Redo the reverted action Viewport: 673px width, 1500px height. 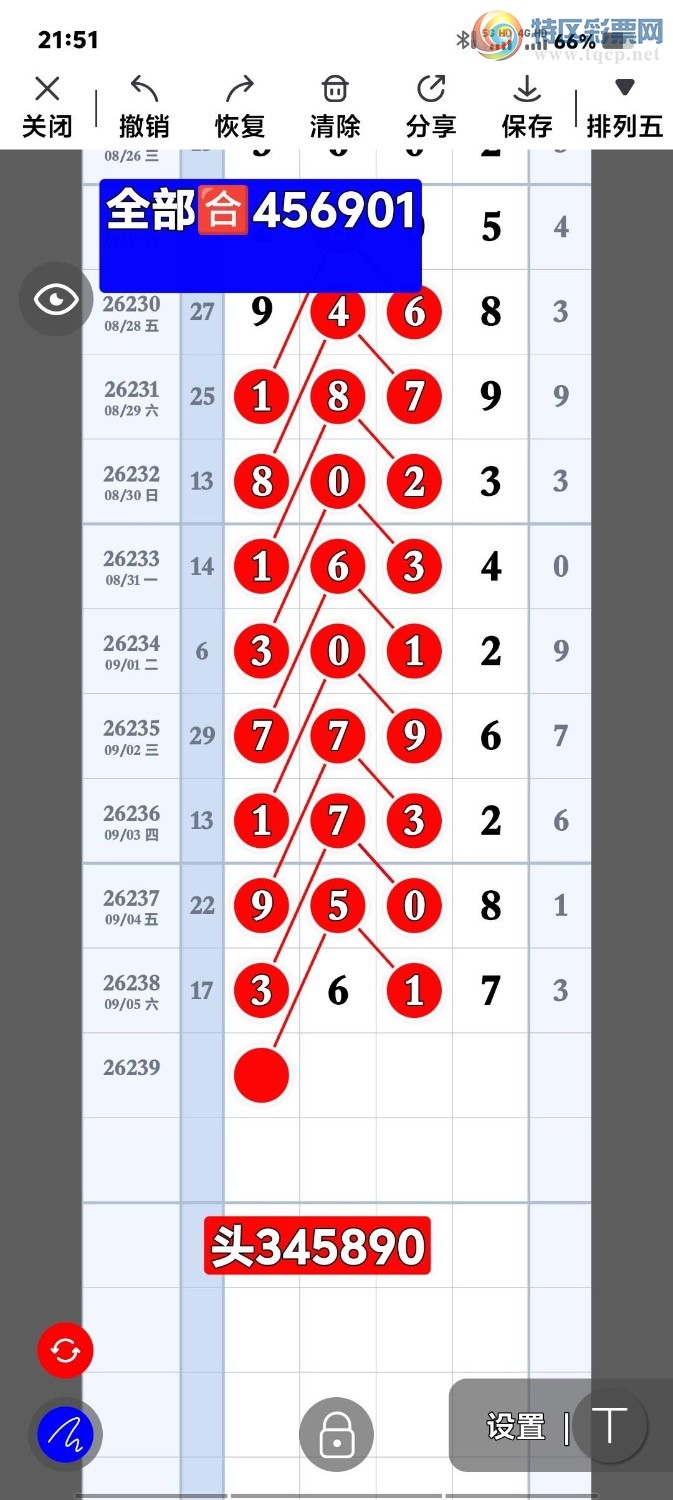point(240,106)
